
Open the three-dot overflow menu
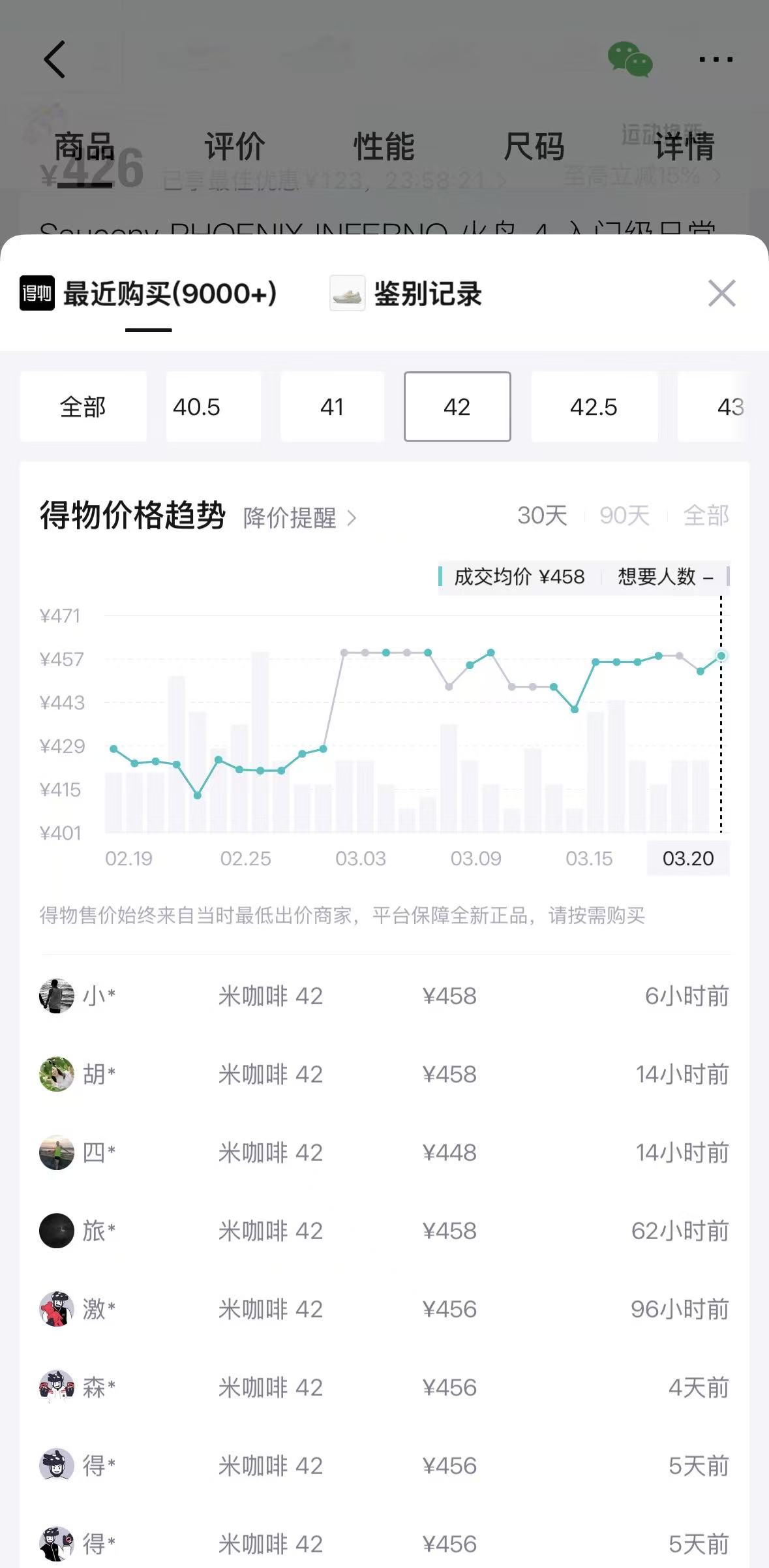click(x=716, y=59)
